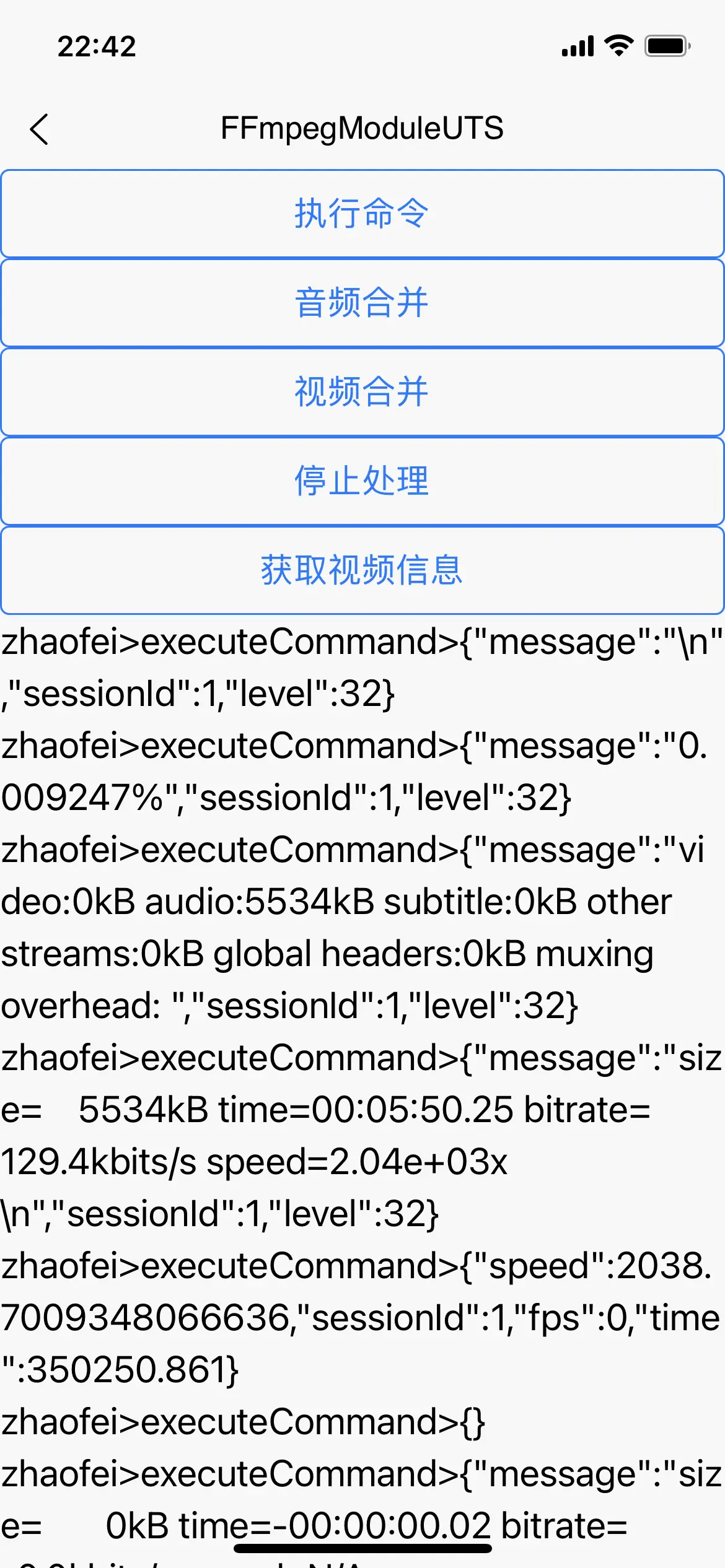Tap the 执行命令 button
This screenshot has height=1568, width=725.
[x=362, y=214]
